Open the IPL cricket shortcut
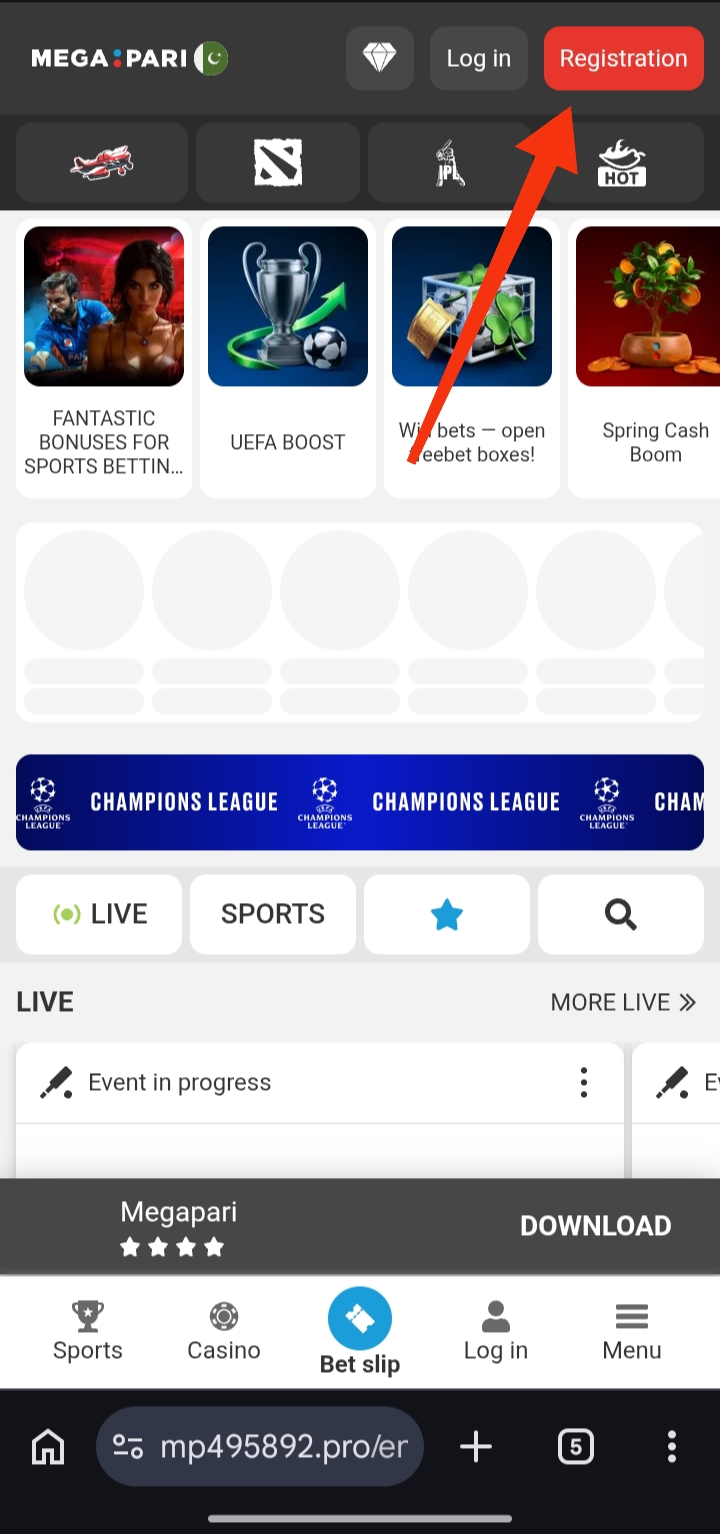The height and width of the screenshot is (1534, 720). 450,162
